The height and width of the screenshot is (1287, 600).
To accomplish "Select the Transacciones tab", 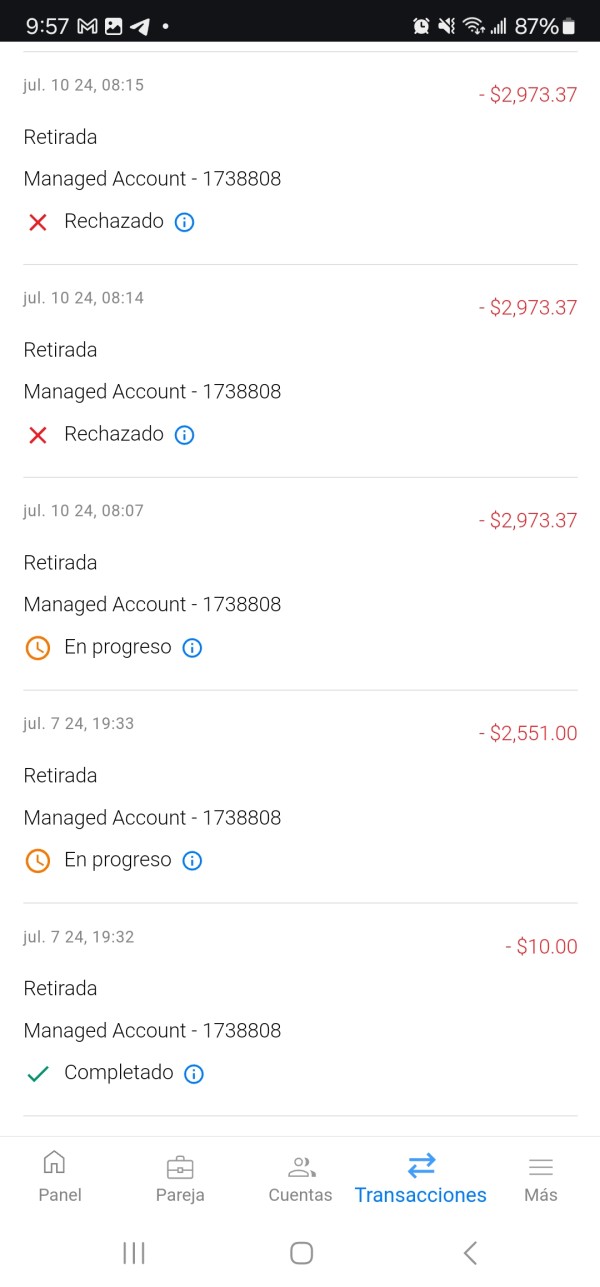I will click(421, 1177).
